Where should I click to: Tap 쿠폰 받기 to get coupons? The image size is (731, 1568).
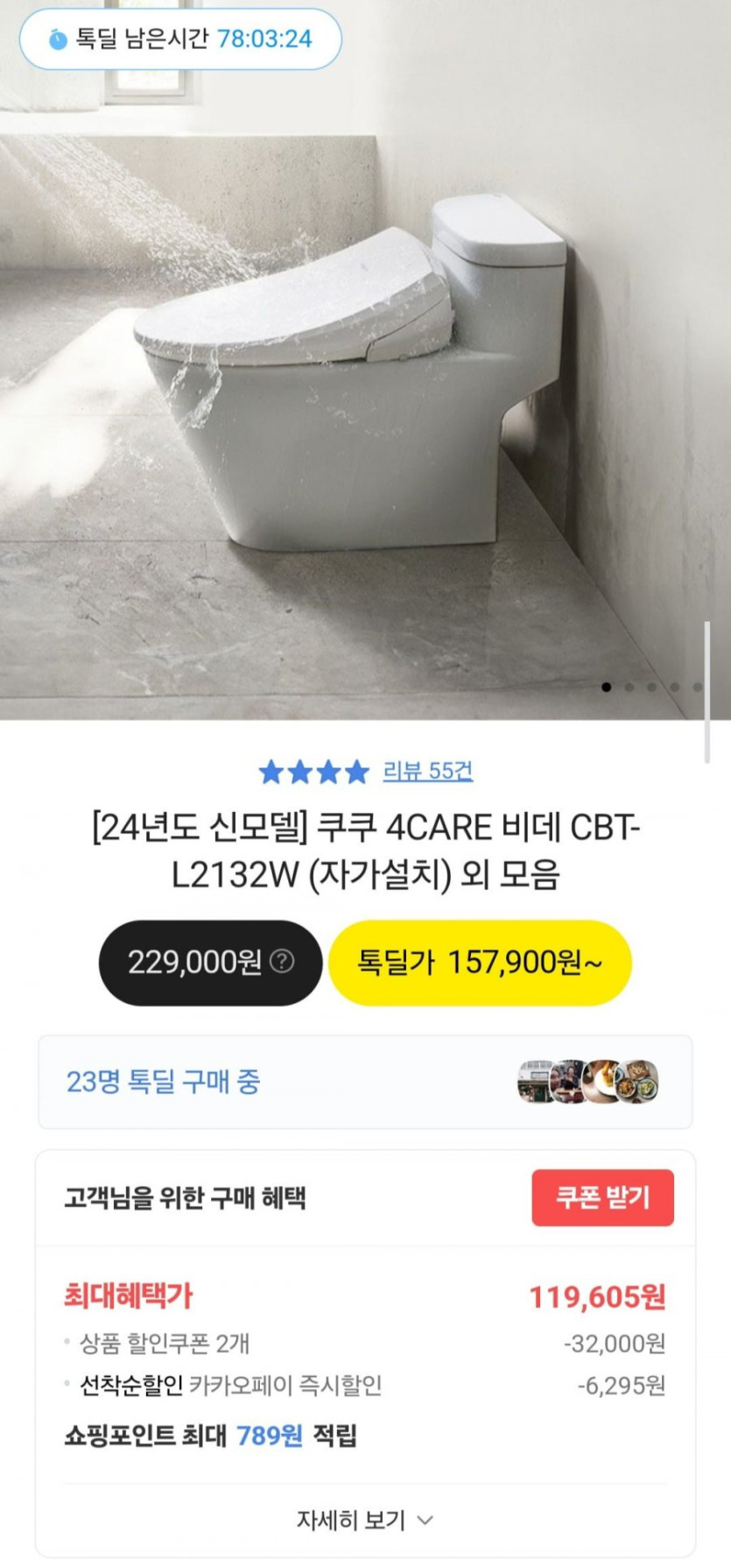click(602, 1197)
